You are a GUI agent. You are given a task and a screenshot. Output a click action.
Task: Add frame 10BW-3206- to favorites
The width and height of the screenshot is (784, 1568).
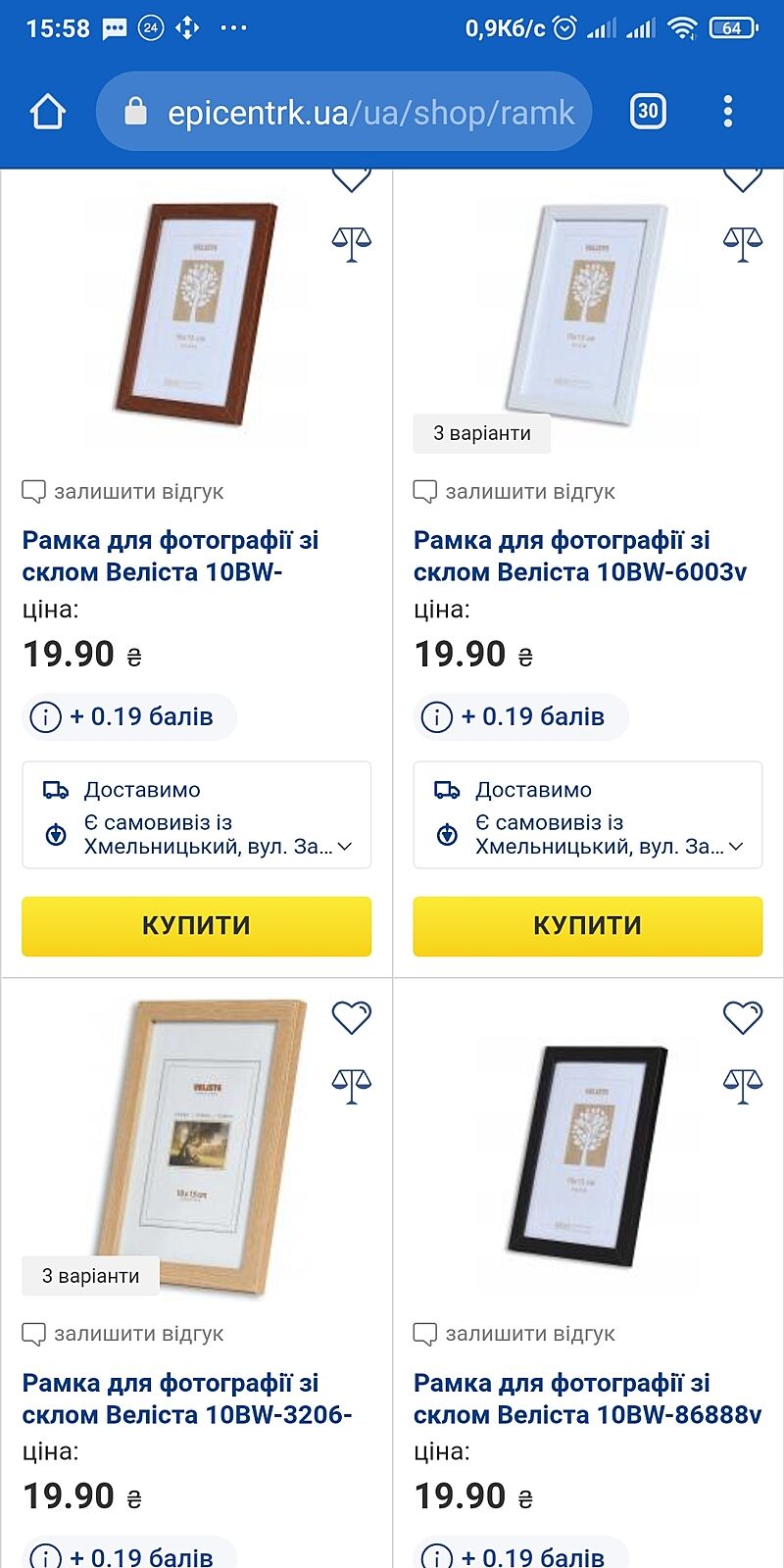click(351, 1018)
